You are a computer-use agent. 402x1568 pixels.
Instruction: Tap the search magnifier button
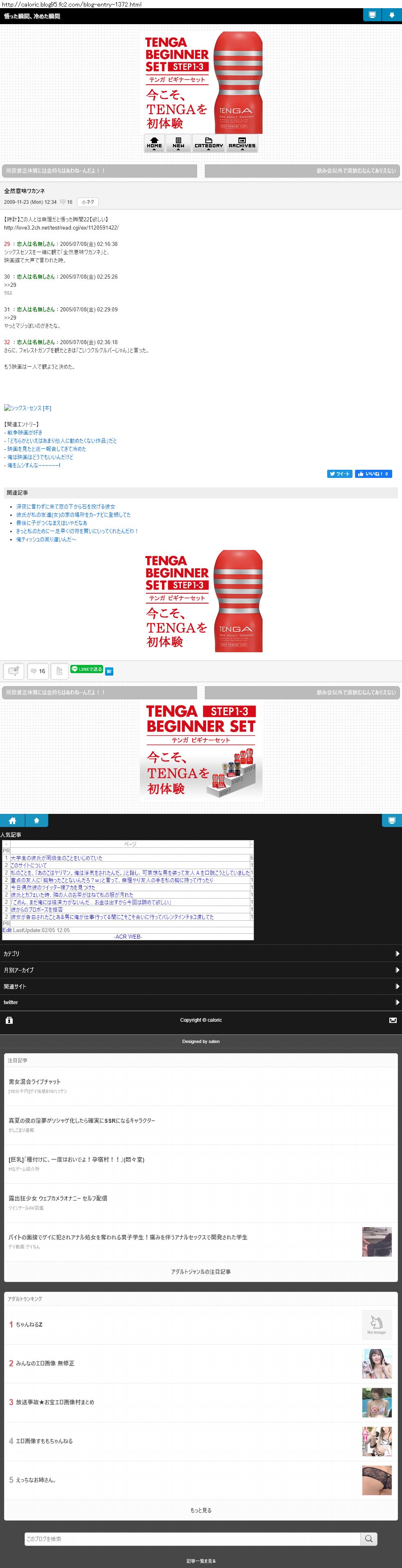click(368, 1539)
